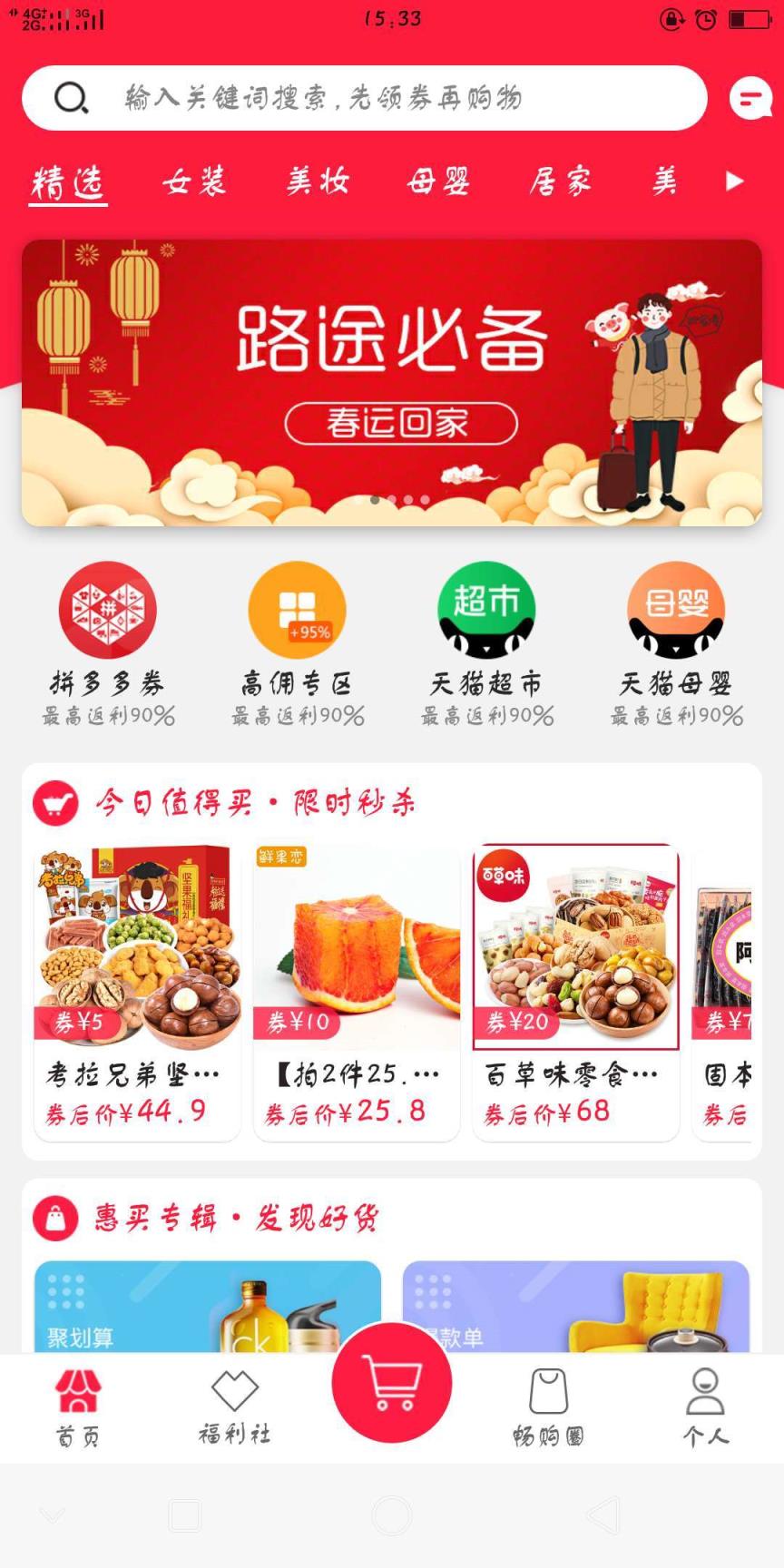Tap the 天猫母婴 channel icon
This screenshot has height=1568, width=784.
click(x=675, y=609)
